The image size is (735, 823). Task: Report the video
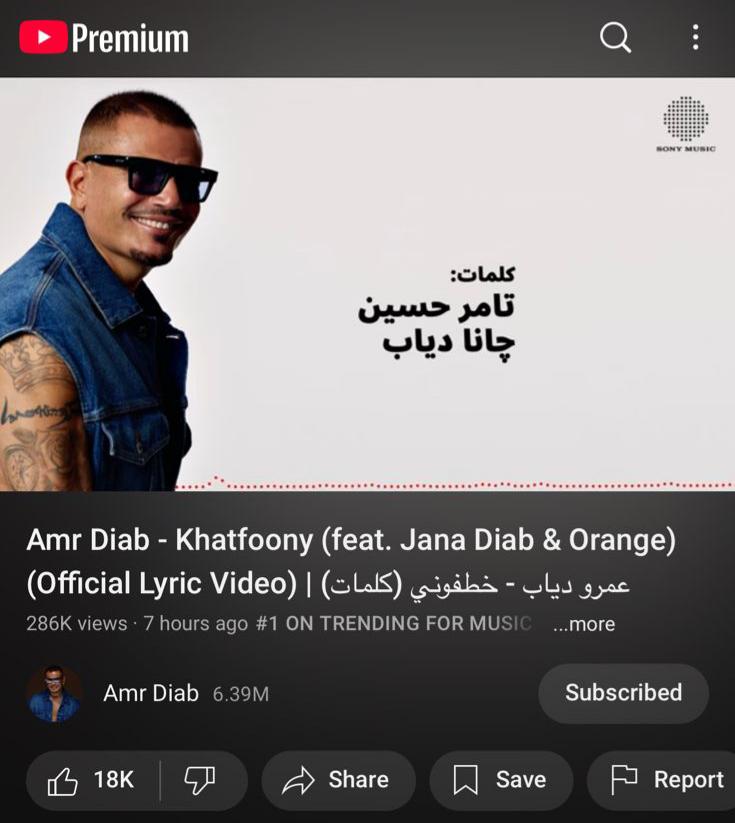click(662, 780)
